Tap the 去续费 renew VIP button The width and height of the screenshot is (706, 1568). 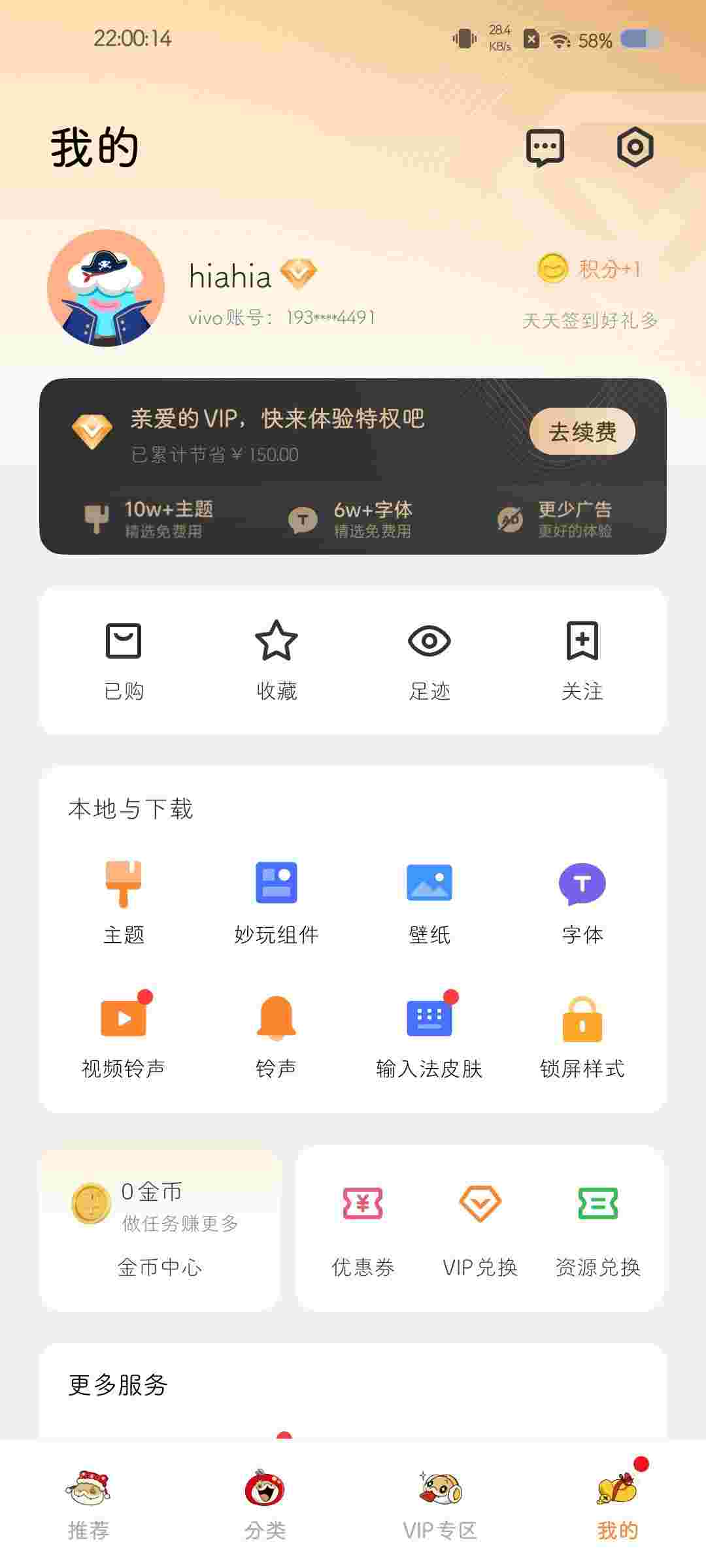582,432
